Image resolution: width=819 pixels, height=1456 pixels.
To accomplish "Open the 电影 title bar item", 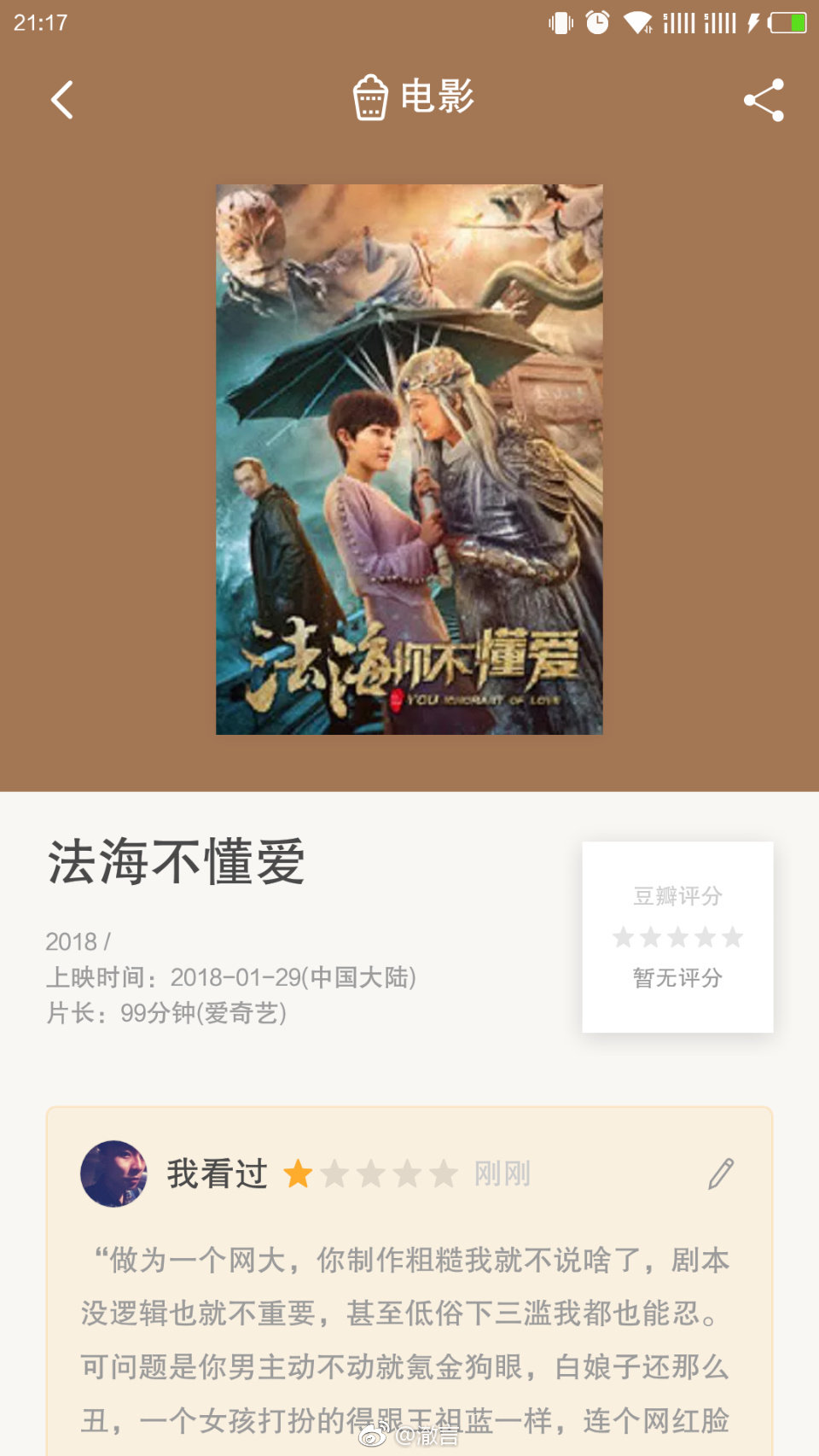I will 438,97.
